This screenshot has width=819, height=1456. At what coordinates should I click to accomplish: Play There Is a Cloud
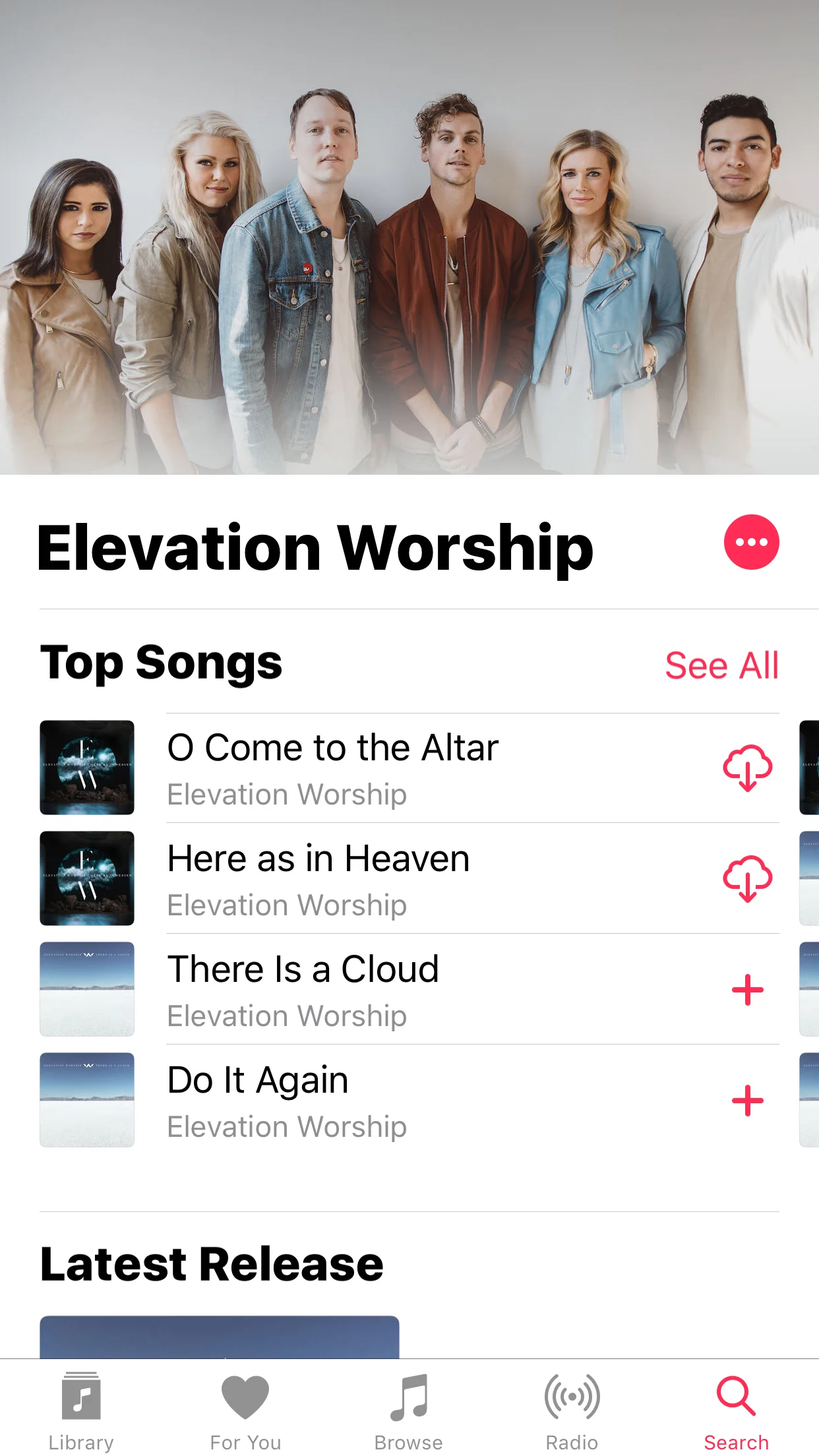pyautogui.click(x=303, y=988)
